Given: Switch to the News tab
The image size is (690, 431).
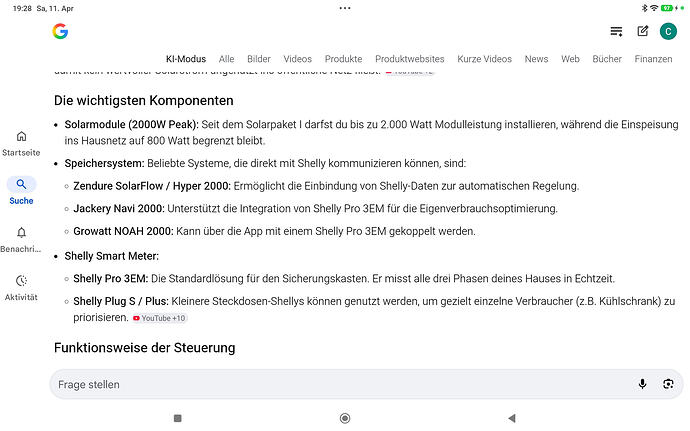Looking at the screenshot, I should (x=536, y=59).
